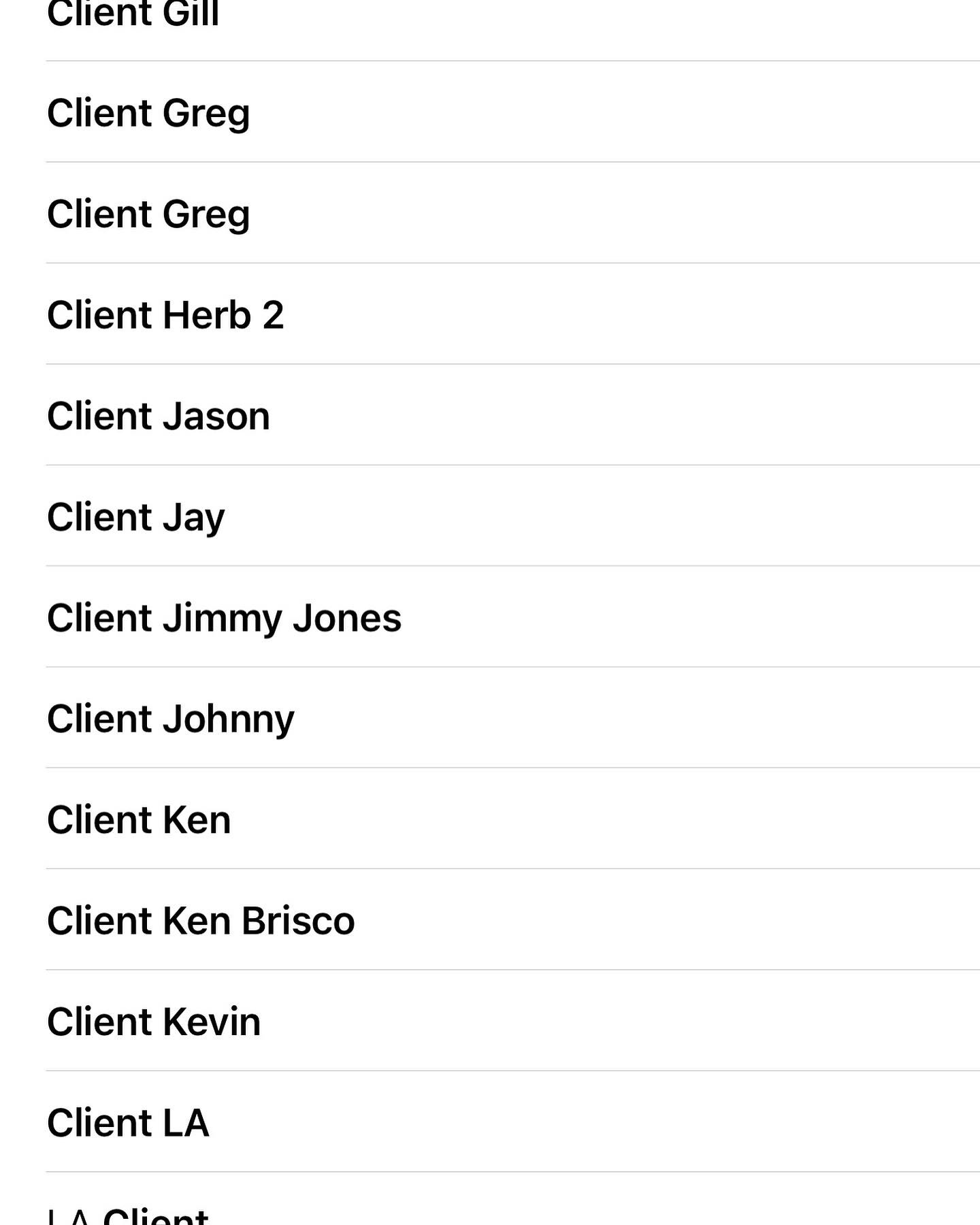Select the Client Jay contact
Viewport: 980px width, 1225px height.
(x=136, y=517)
